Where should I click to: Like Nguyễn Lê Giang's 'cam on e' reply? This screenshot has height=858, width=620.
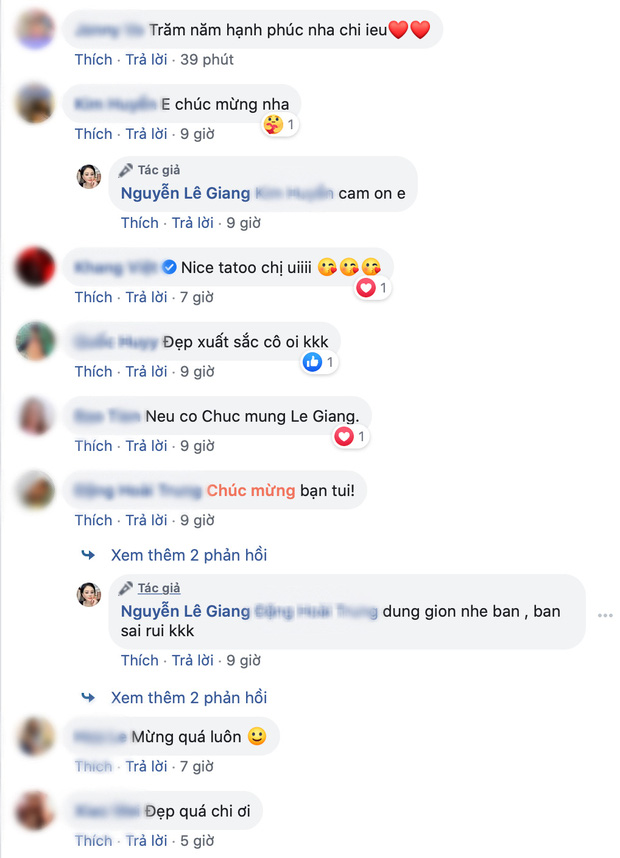[x=139, y=222]
